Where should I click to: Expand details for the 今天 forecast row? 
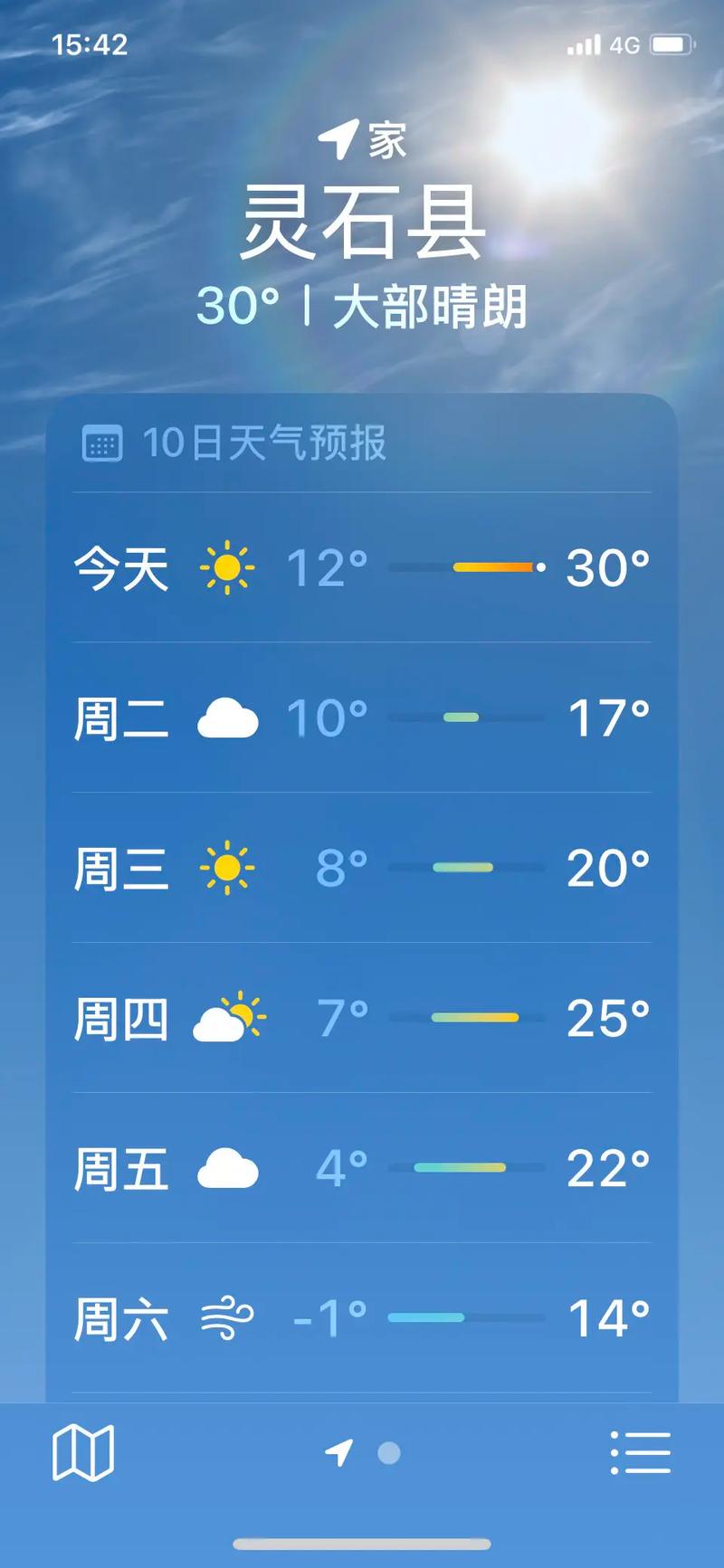362,568
